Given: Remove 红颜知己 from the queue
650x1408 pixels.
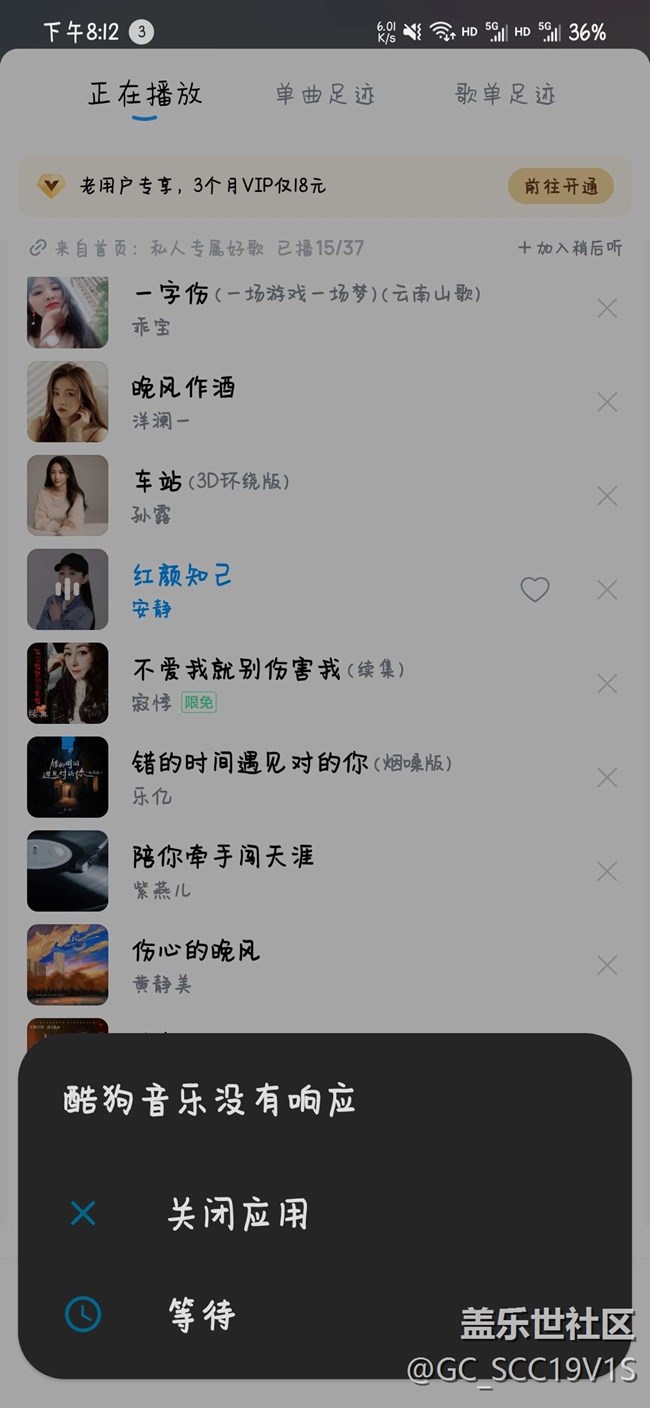Looking at the screenshot, I should [607, 590].
